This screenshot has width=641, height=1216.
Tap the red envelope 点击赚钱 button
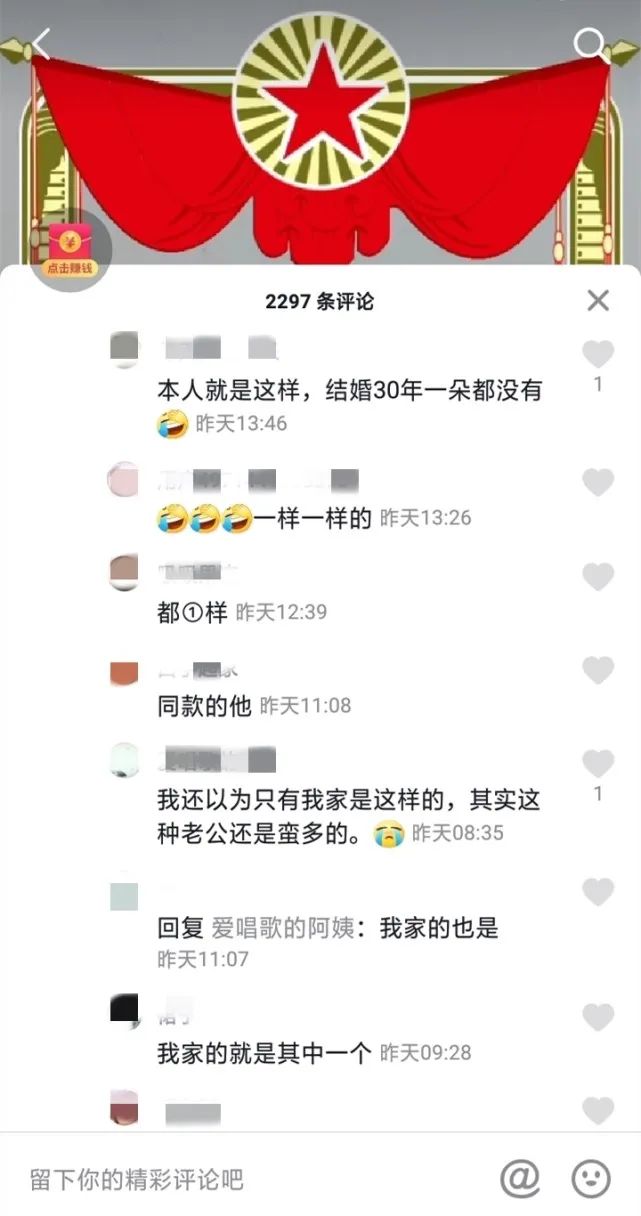coord(70,250)
